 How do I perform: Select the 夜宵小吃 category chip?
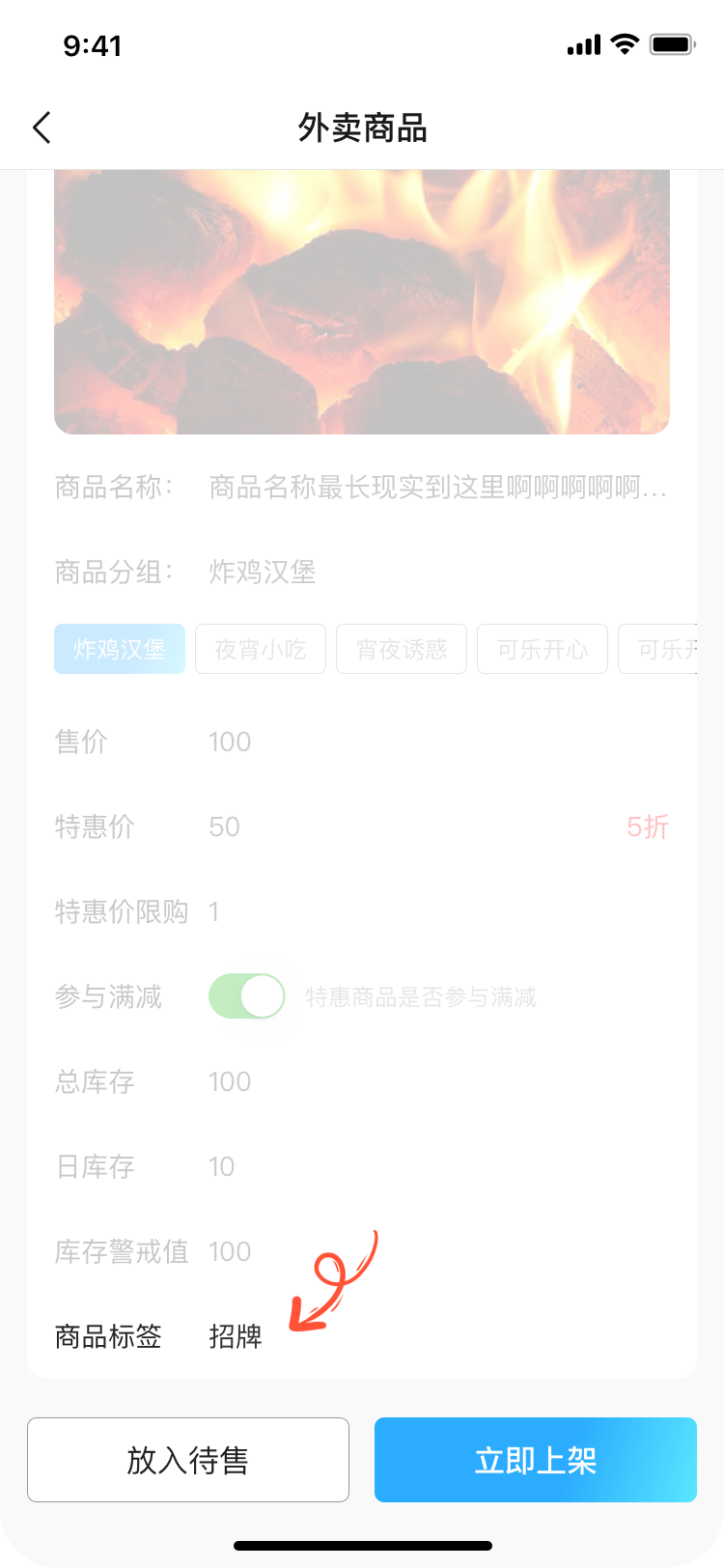point(260,649)
